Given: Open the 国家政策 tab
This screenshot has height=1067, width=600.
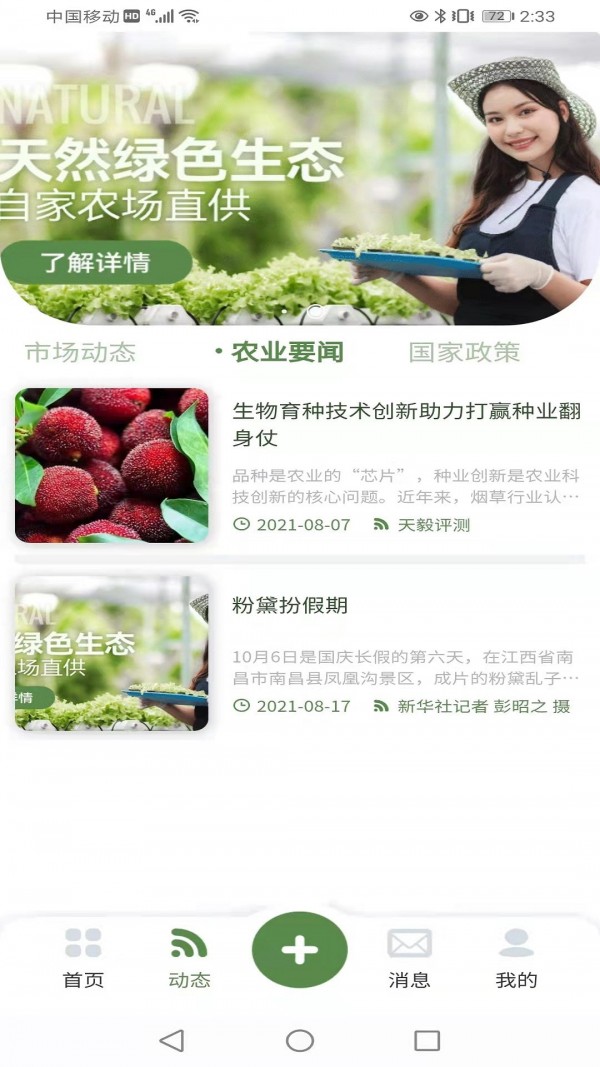Looking at the screenshot, I should [464, 352].
